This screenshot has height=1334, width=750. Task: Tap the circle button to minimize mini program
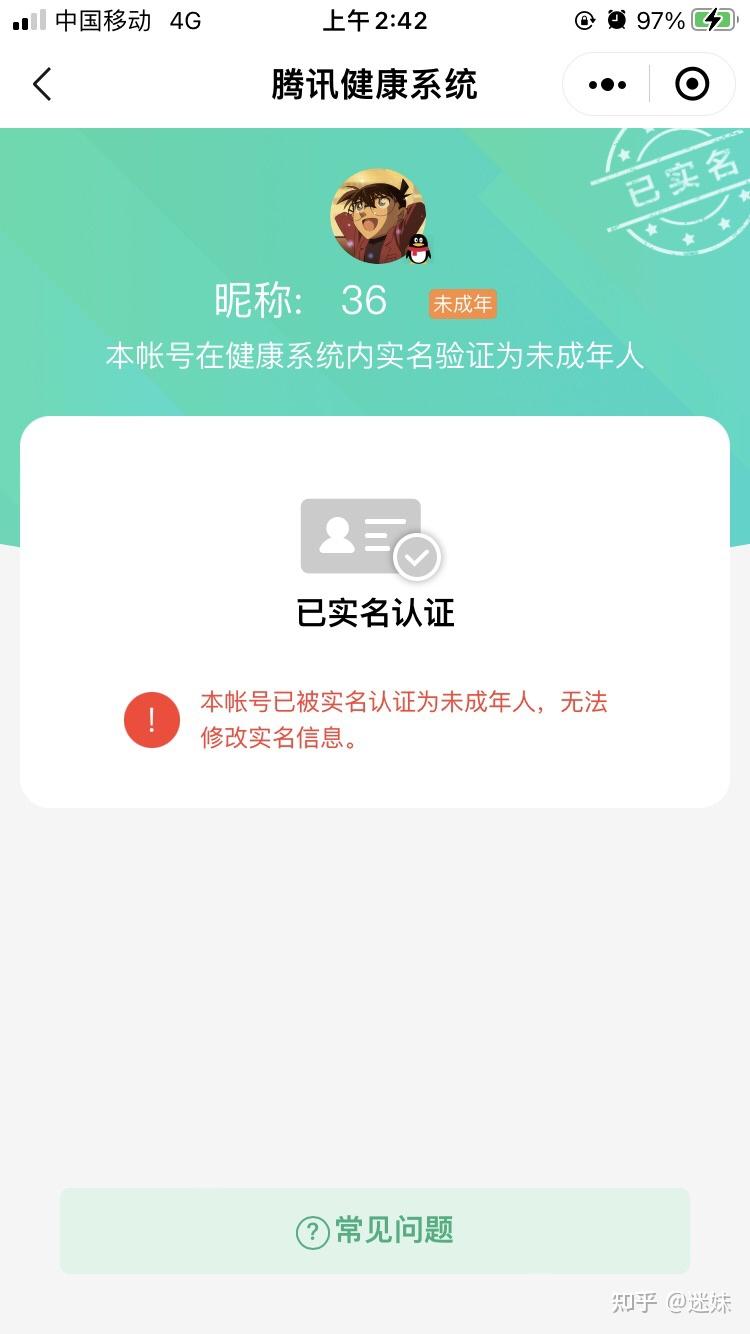(x=692, y=84)
